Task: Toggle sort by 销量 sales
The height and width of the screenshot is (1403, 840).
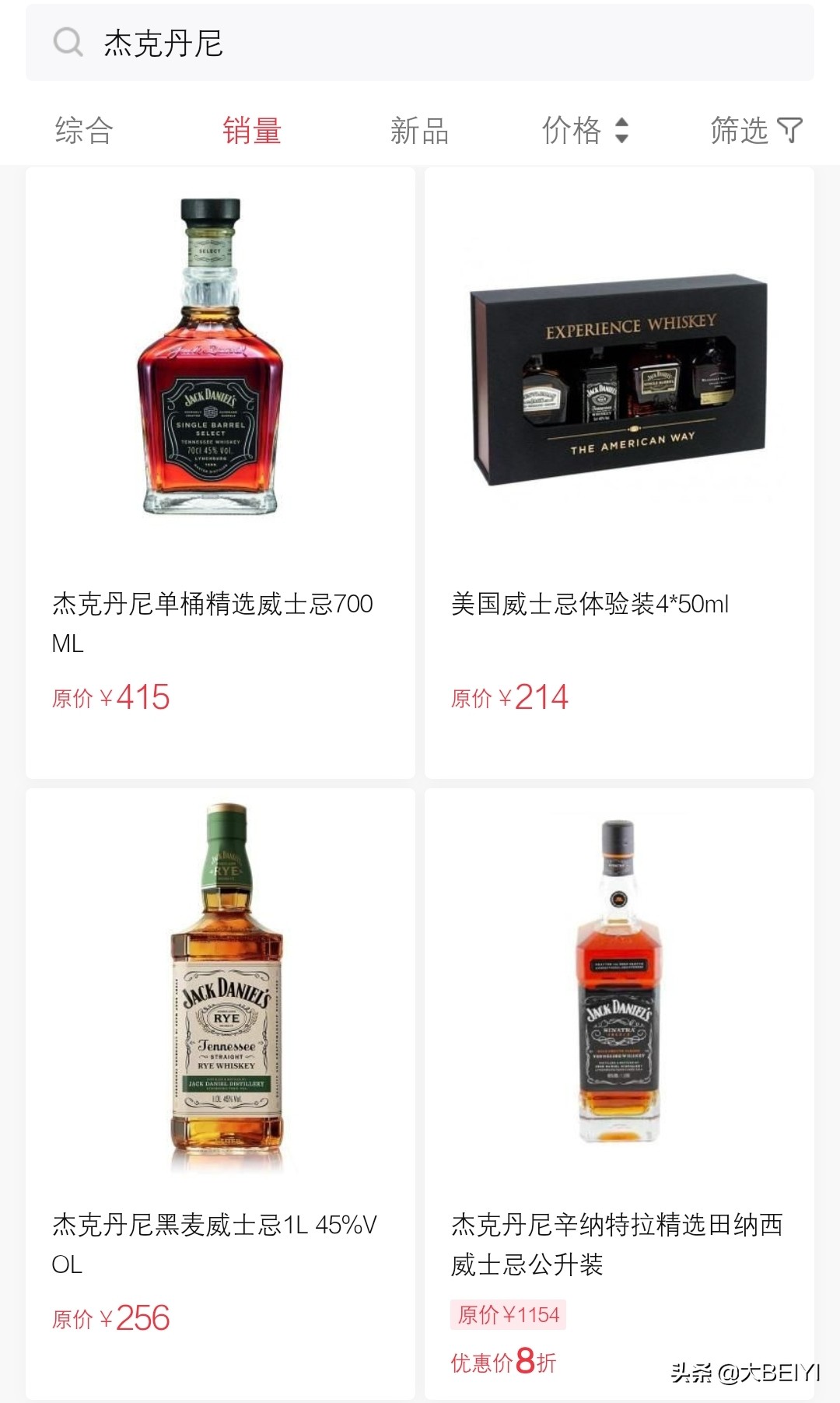Action: [252, 131]
